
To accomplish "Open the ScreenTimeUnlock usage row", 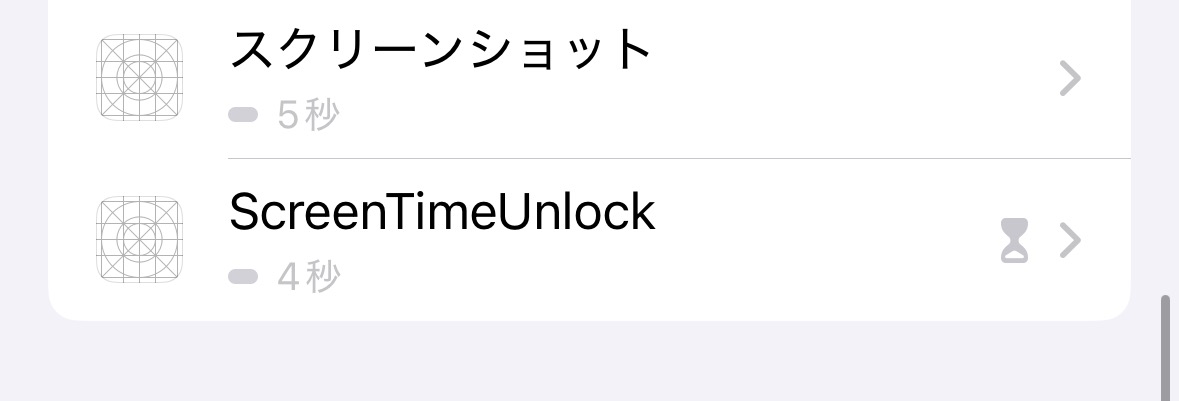I will point(589,240).
